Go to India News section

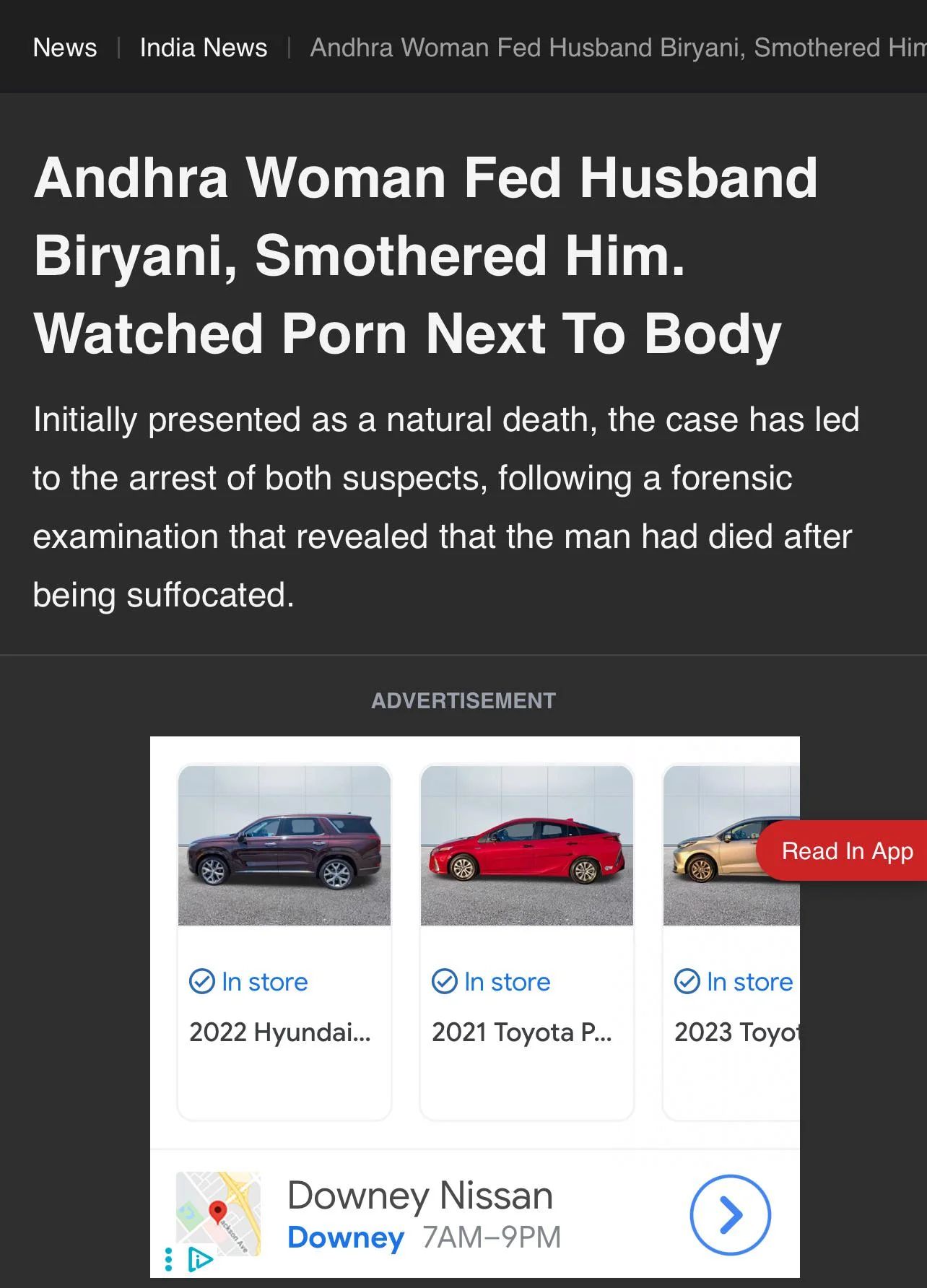203,48
